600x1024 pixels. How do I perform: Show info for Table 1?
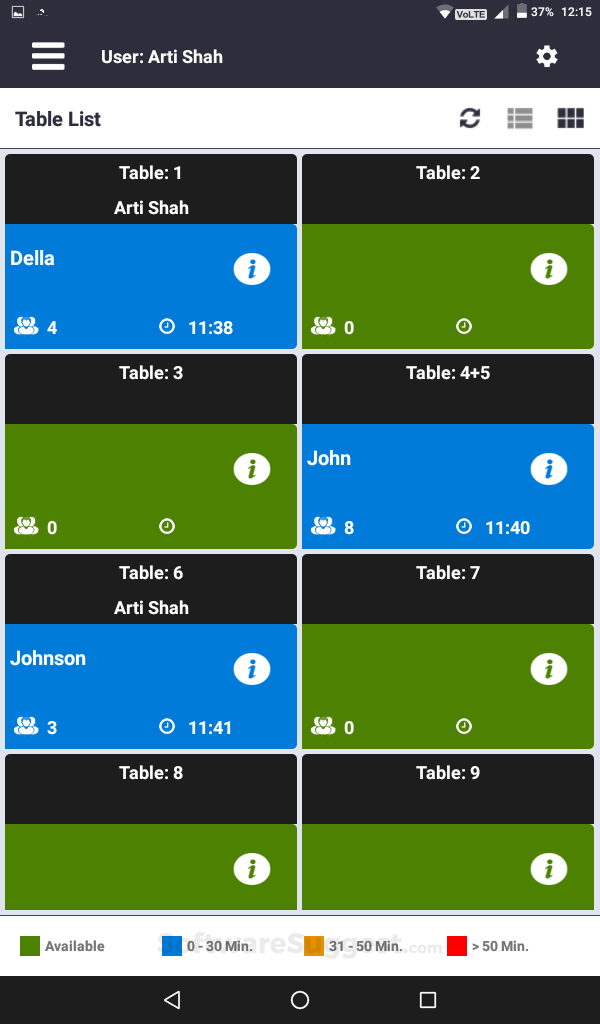point(252,269)
